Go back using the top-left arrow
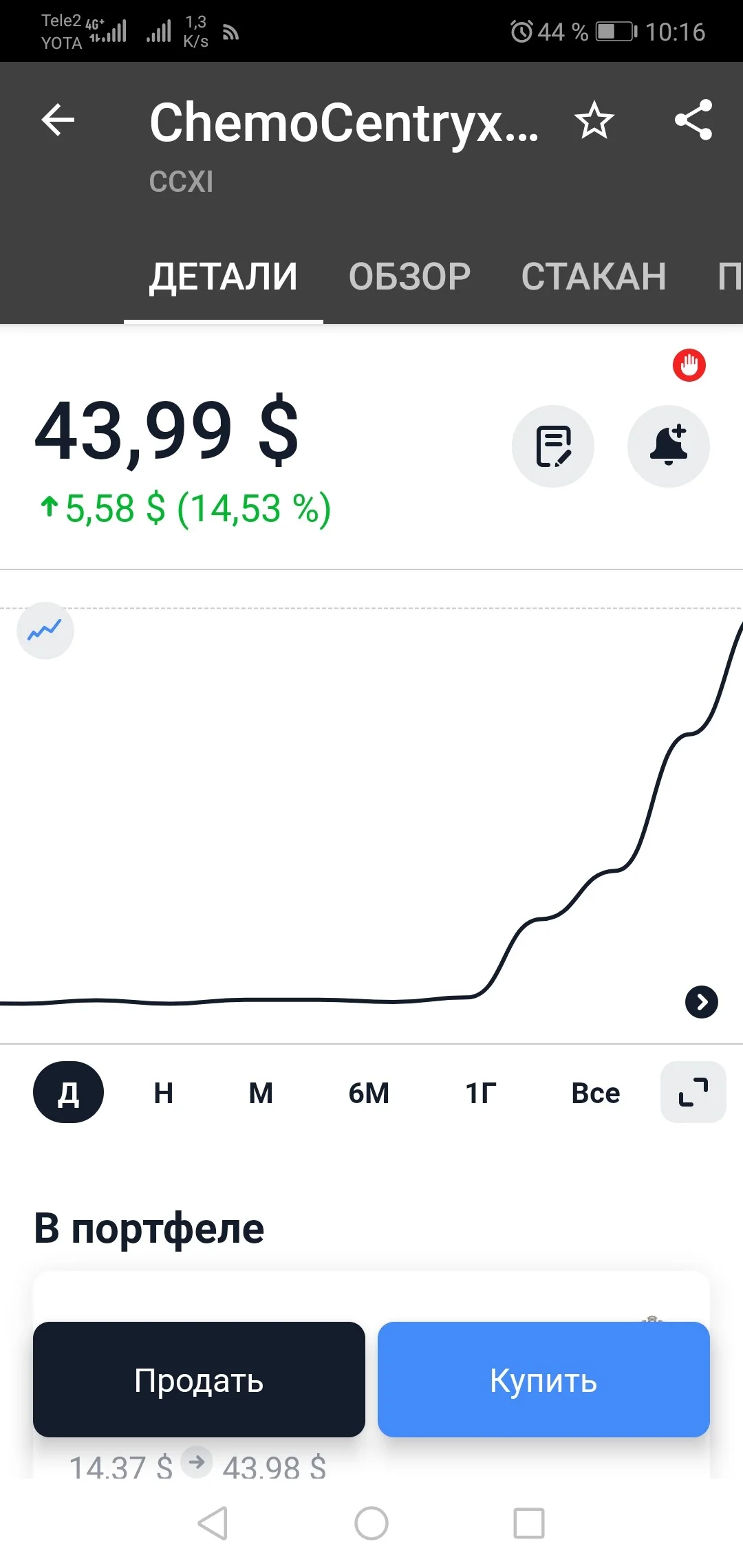 click(58, 120)
